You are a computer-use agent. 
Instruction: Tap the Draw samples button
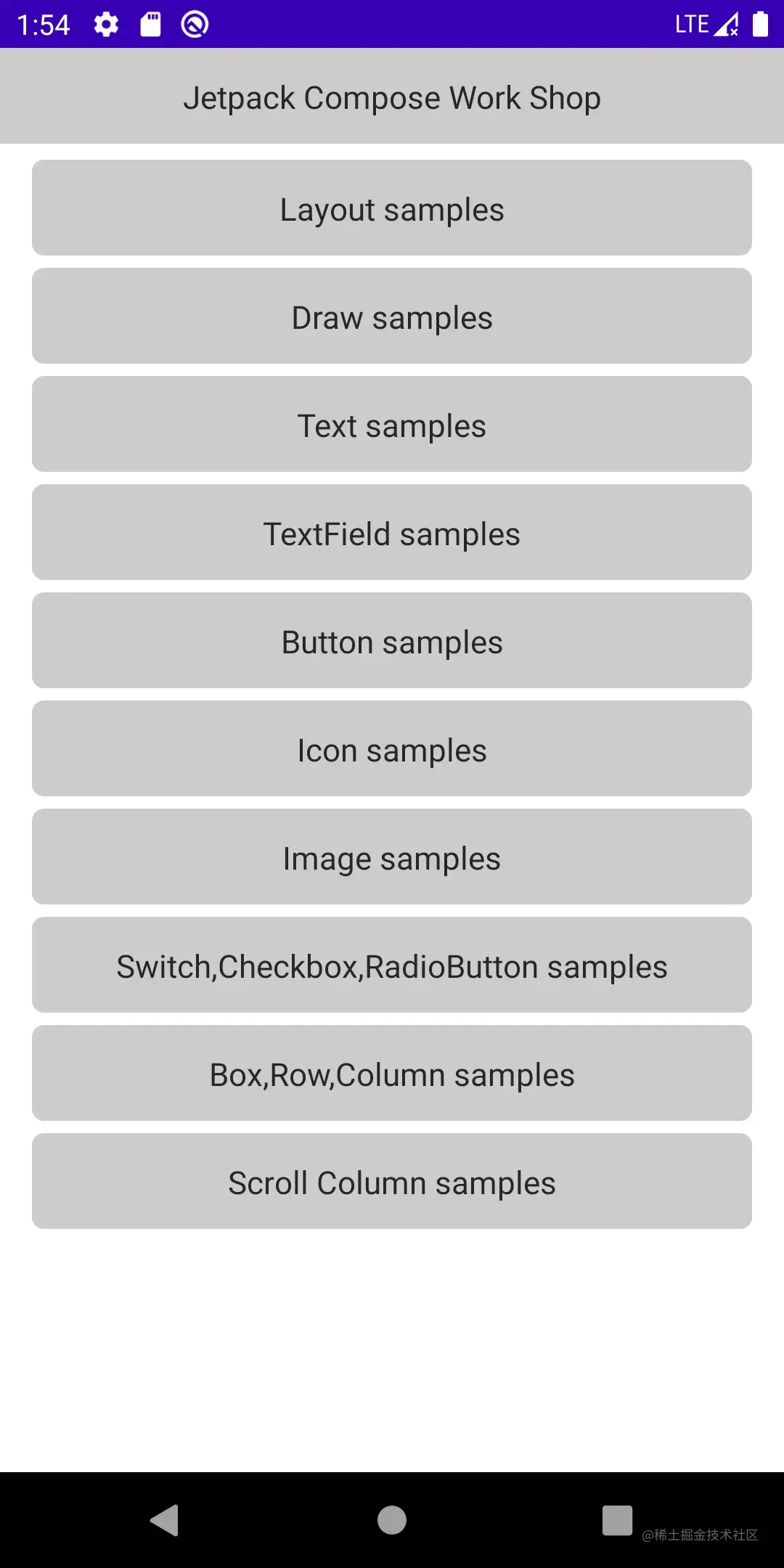tap(392, 317)
